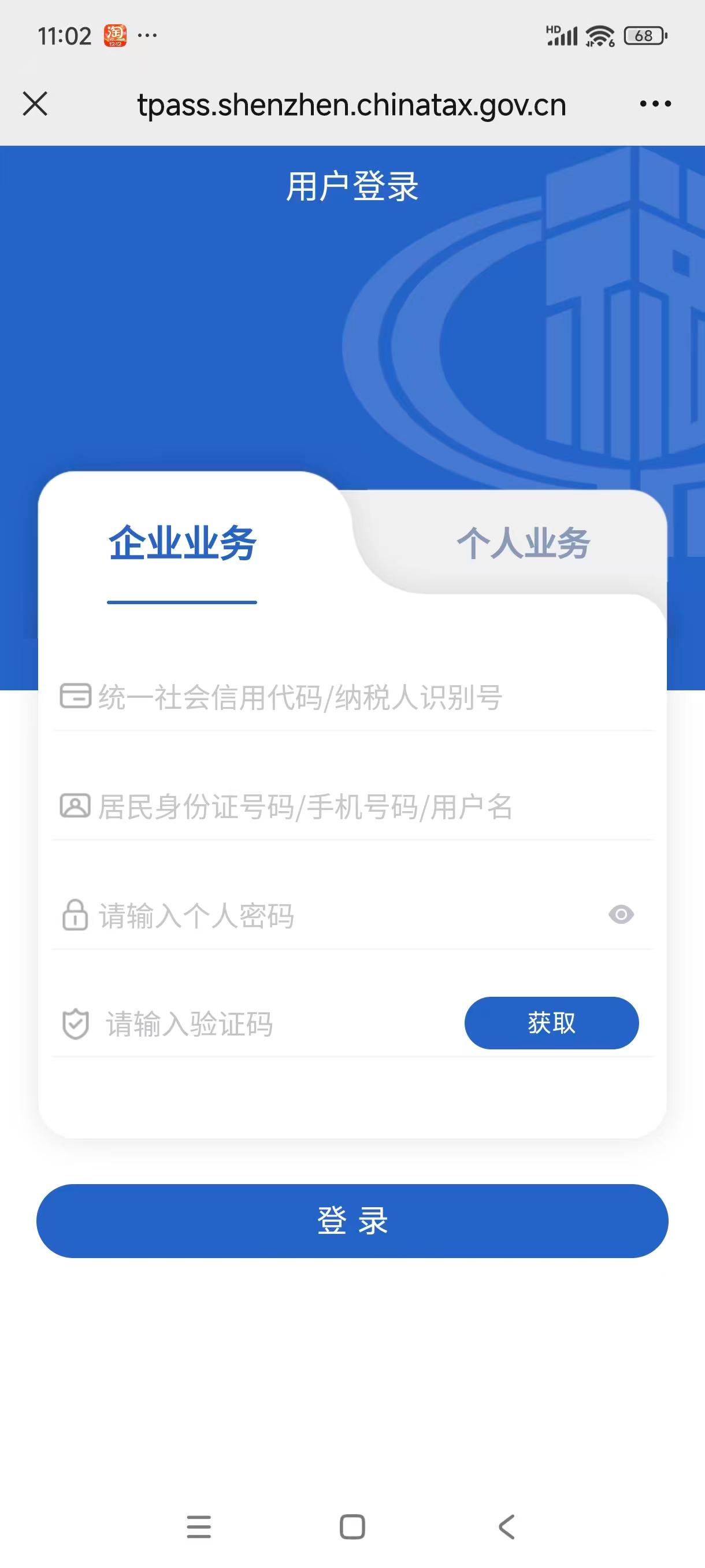Tap the tpass.shenzhen.chinatax.gov.cn address bar
Viewport: 705px width, 1568px height.
351,103
